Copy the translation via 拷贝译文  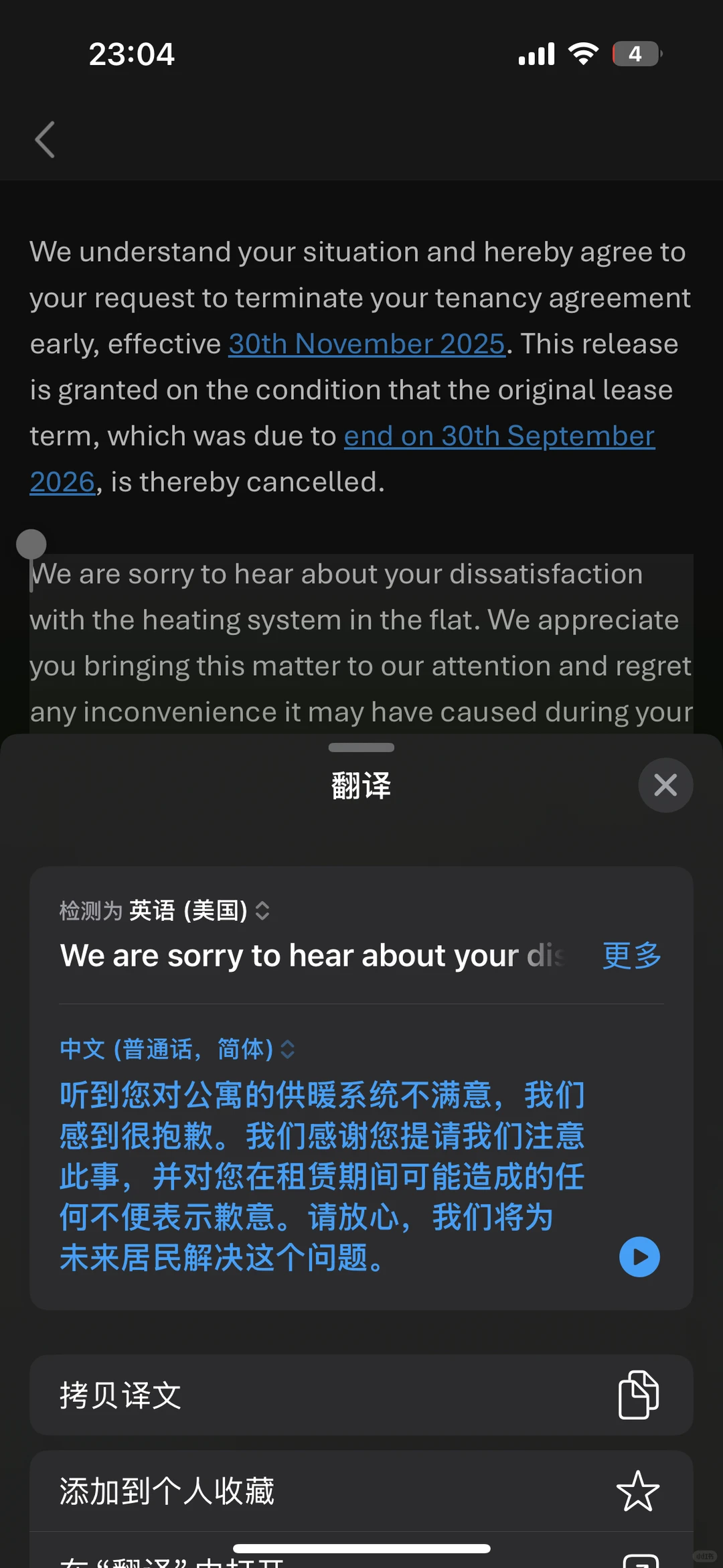361,1395
